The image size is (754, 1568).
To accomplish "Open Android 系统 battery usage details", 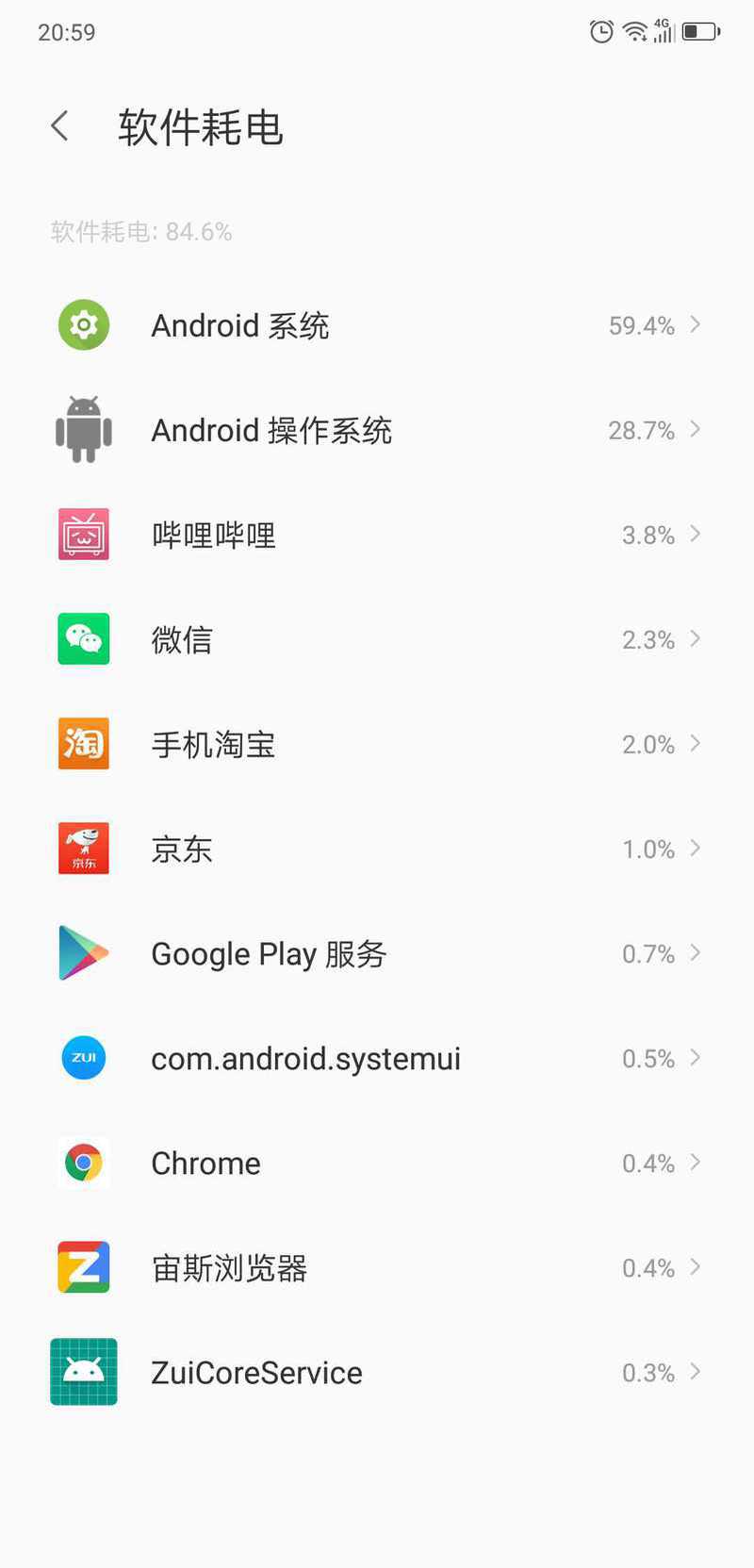I will (x=377, y=325).
